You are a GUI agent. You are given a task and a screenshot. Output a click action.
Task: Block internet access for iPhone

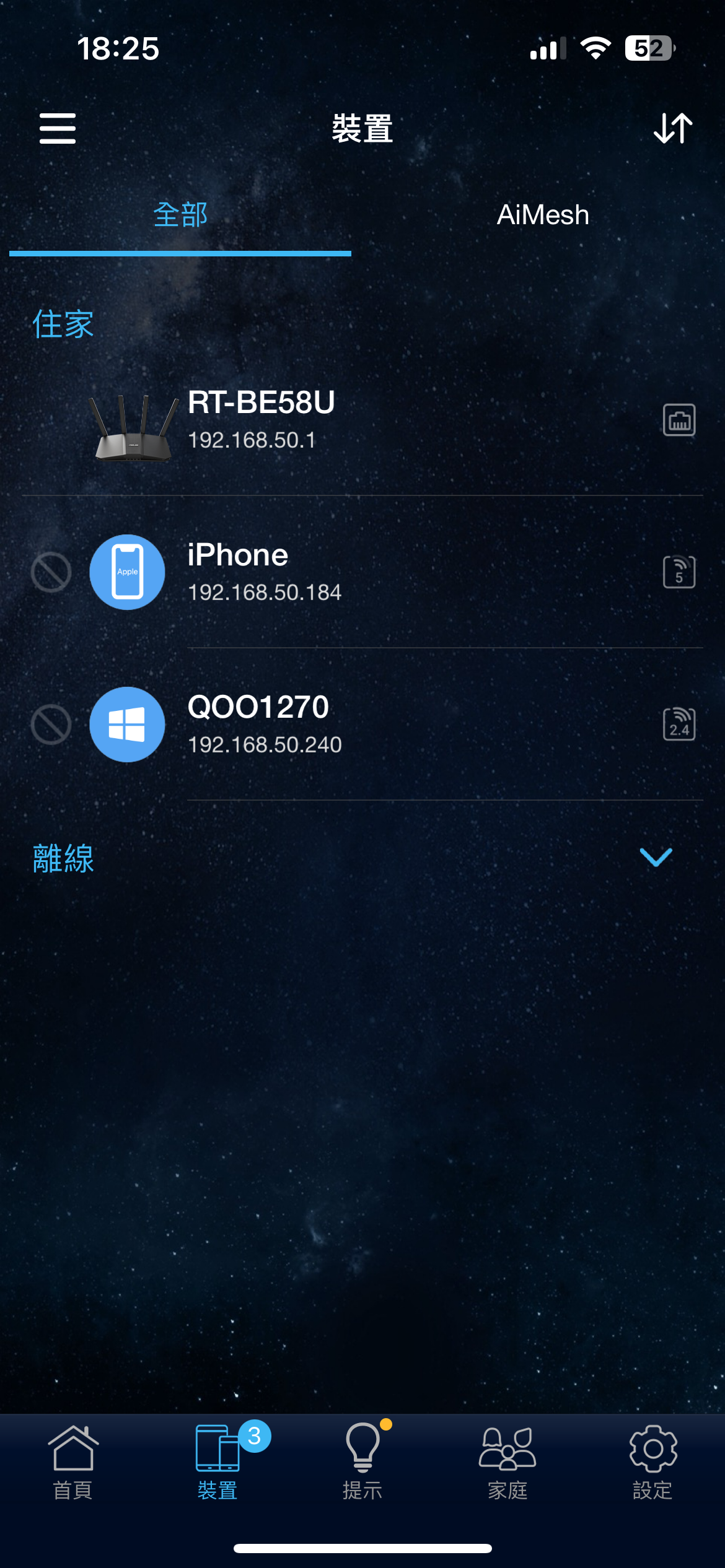coord(51,572)
